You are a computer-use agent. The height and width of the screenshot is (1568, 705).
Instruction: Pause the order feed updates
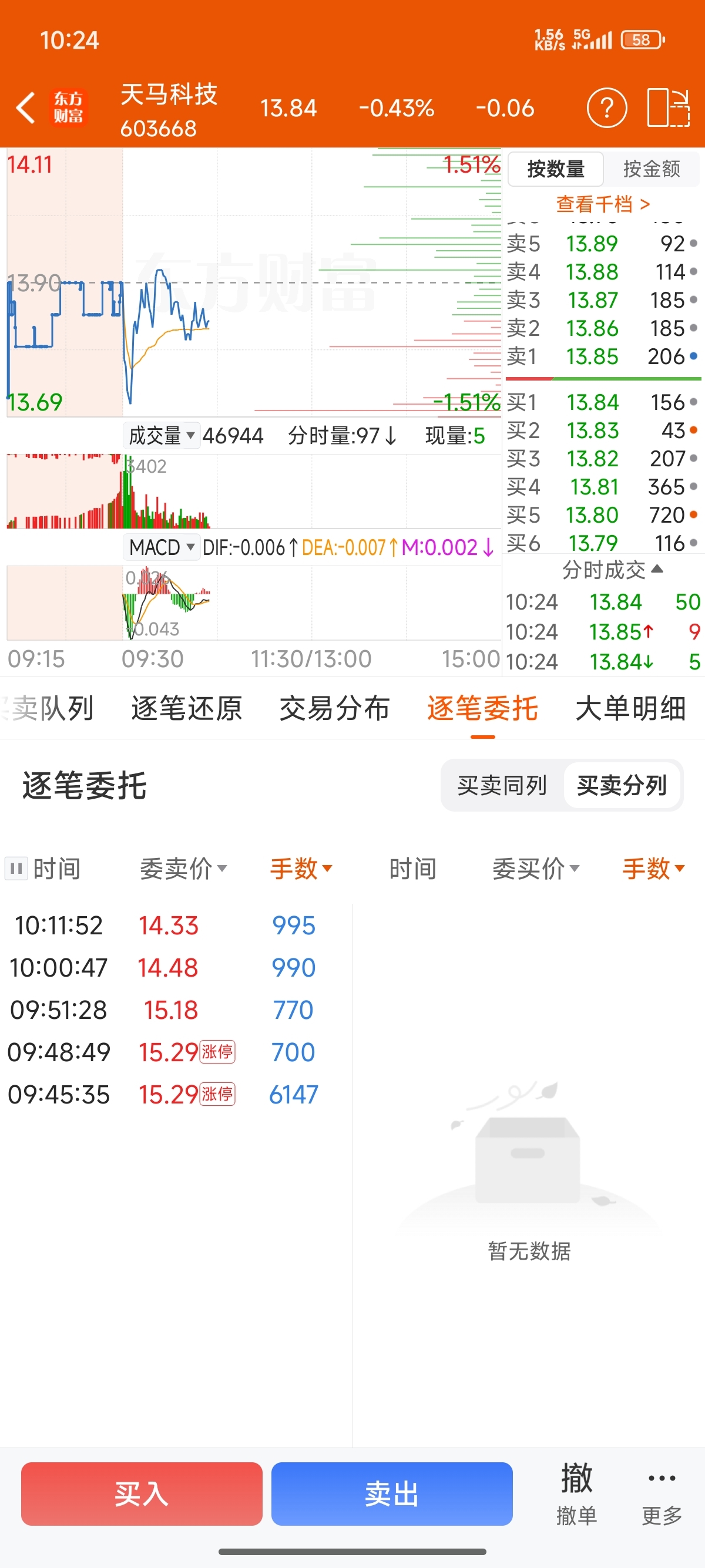[16, 868]
